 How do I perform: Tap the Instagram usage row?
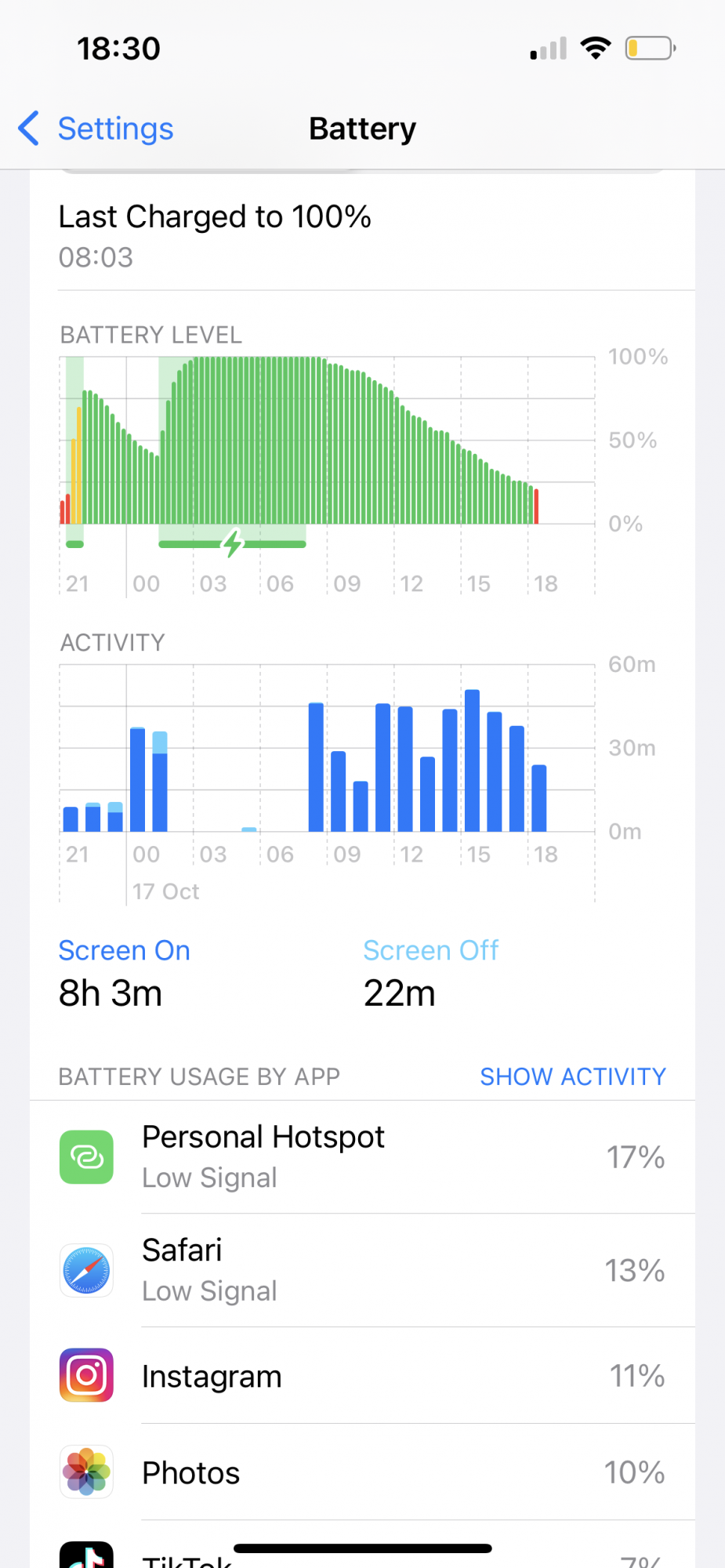click(362, 1376)
